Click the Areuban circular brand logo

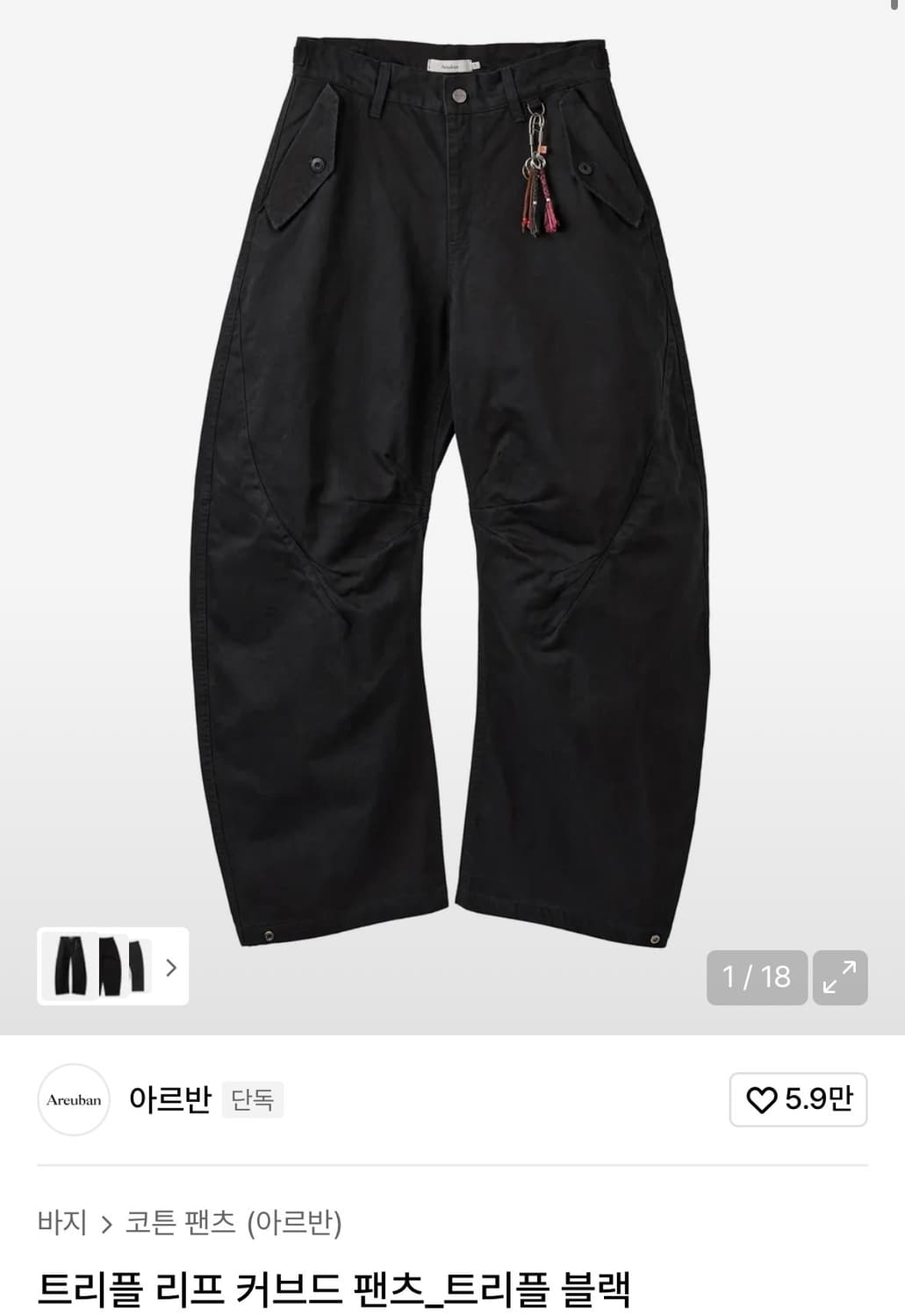pos(74,1099)
